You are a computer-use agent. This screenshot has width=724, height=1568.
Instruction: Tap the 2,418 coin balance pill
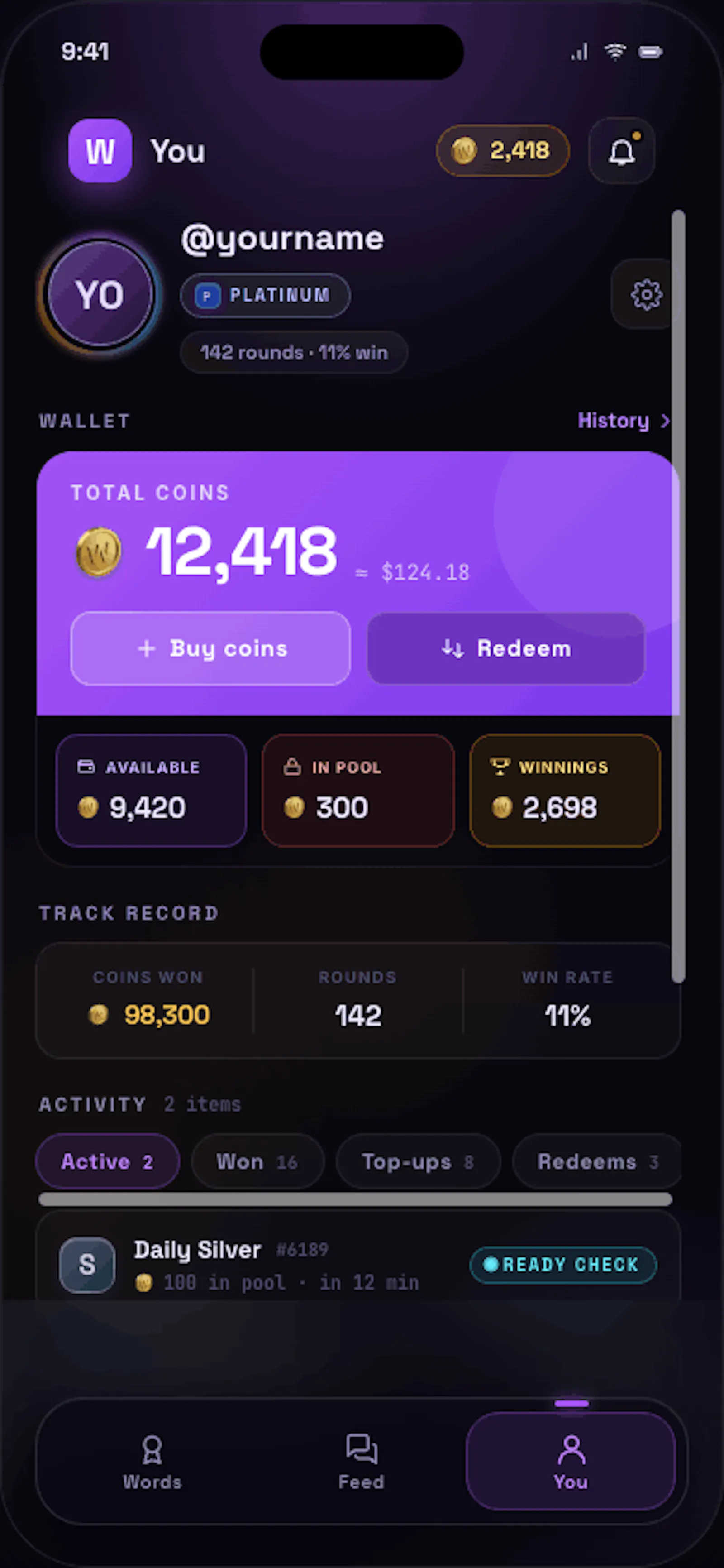pyautogui.click(x=503, y=150)
